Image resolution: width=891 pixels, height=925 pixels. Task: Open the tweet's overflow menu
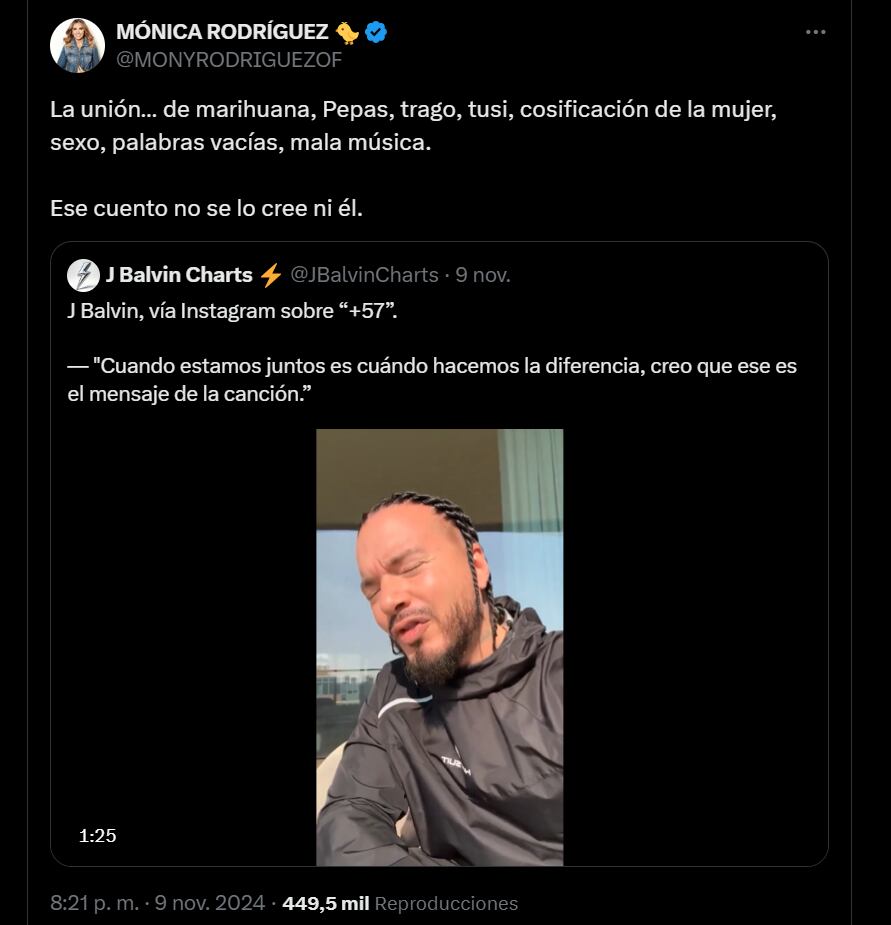point(815,32)
